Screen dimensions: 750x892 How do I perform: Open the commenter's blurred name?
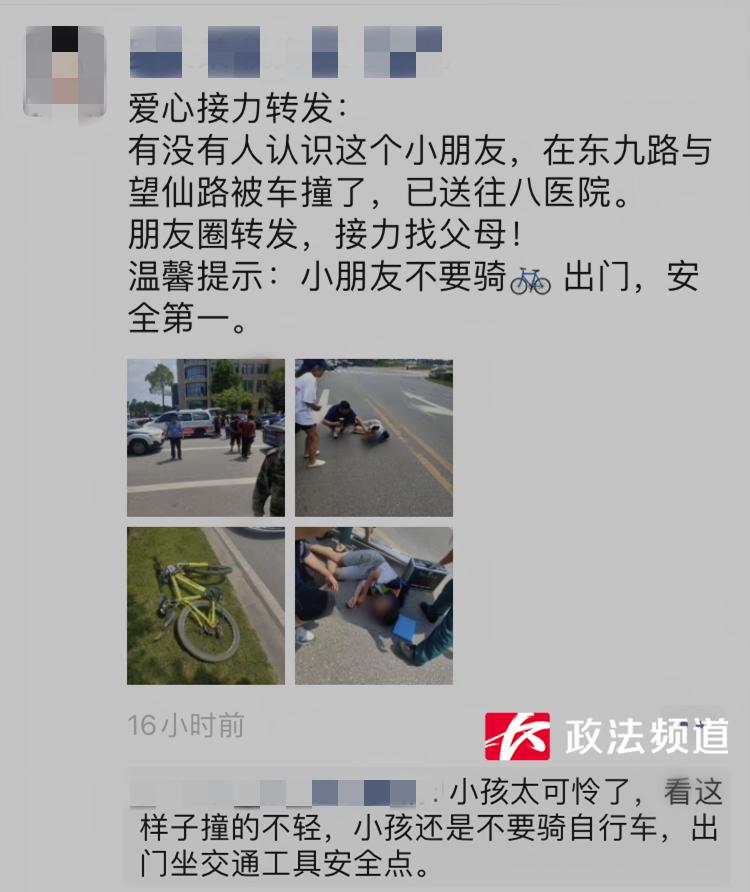click(285, 793)
